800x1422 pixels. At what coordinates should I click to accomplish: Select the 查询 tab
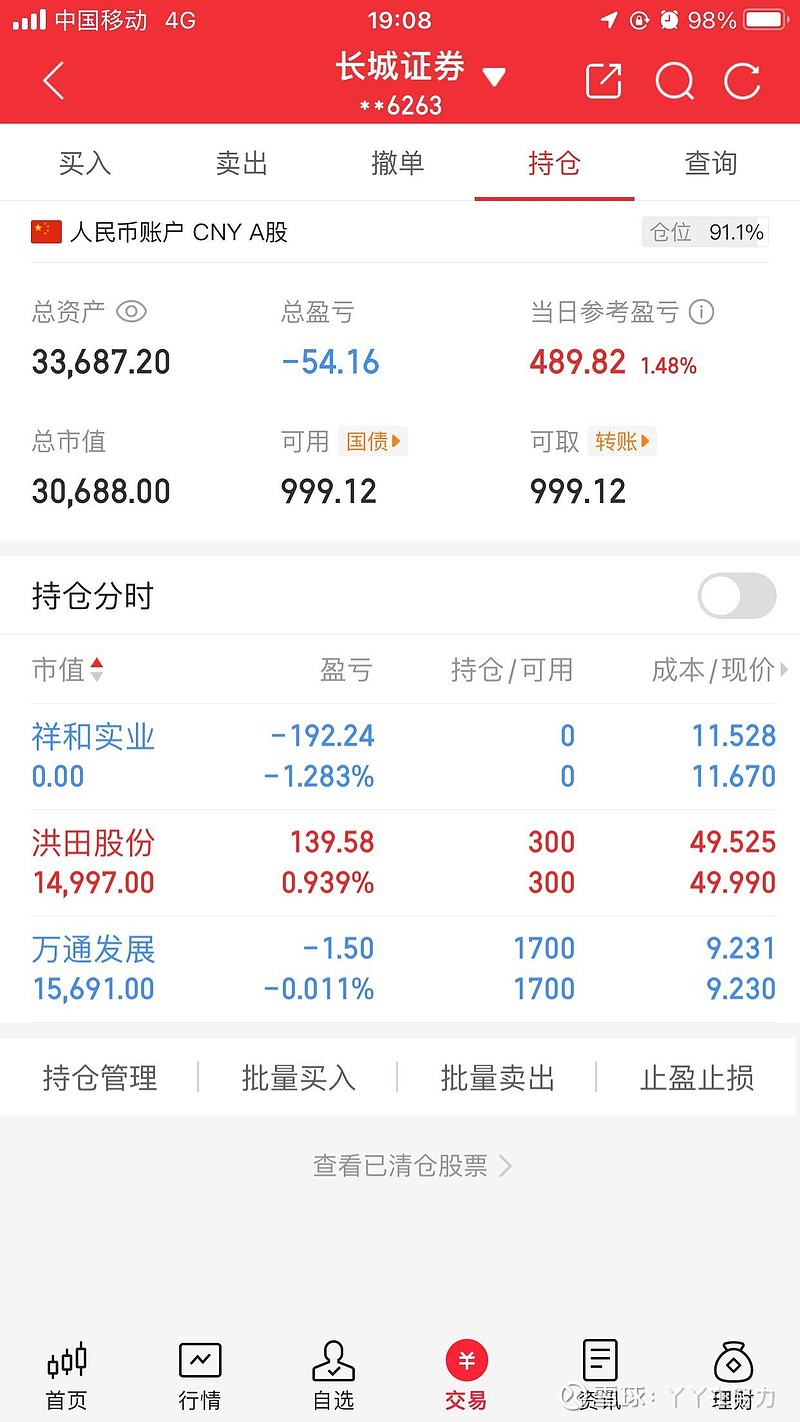(x=711, y=163)
